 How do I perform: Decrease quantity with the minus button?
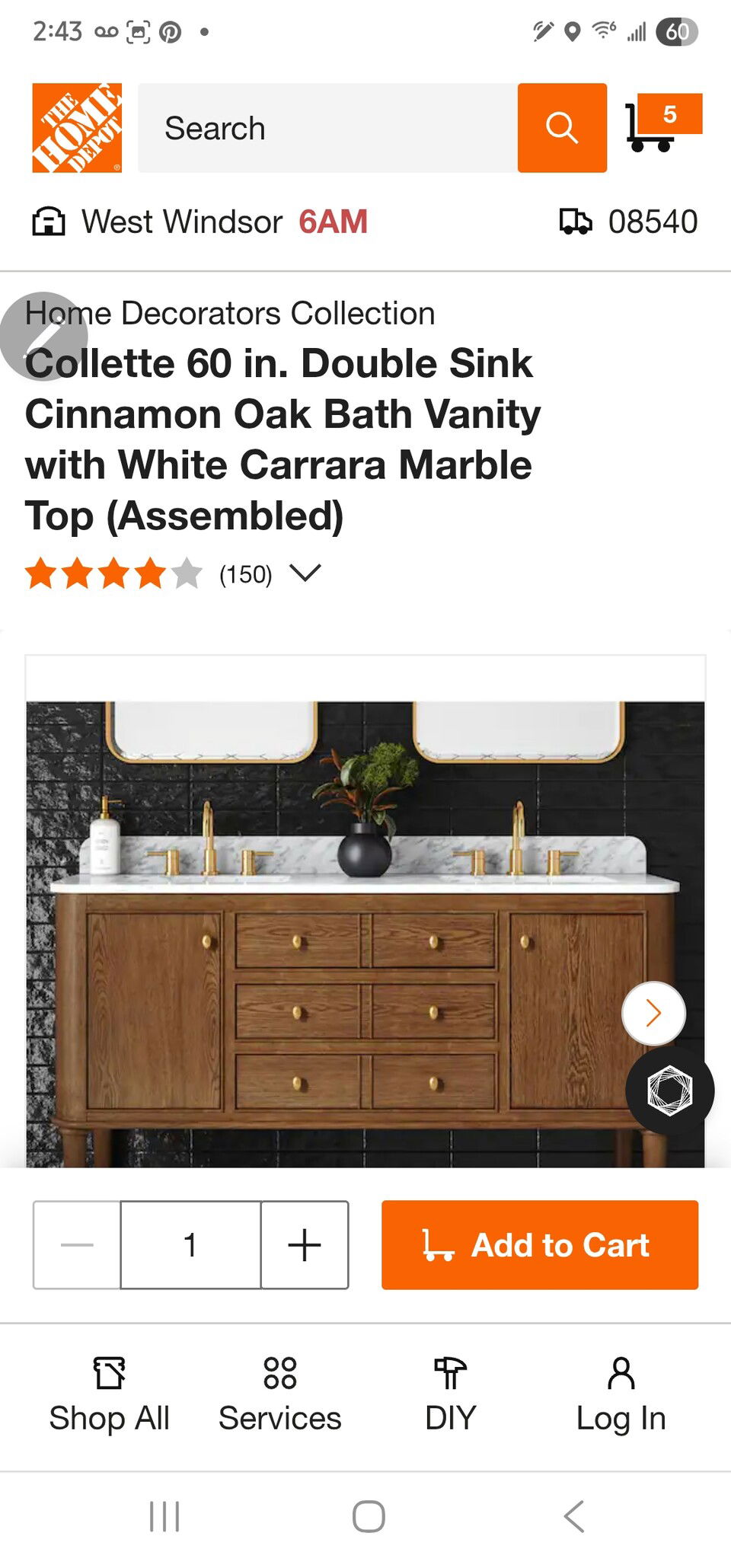[77, 1245]
